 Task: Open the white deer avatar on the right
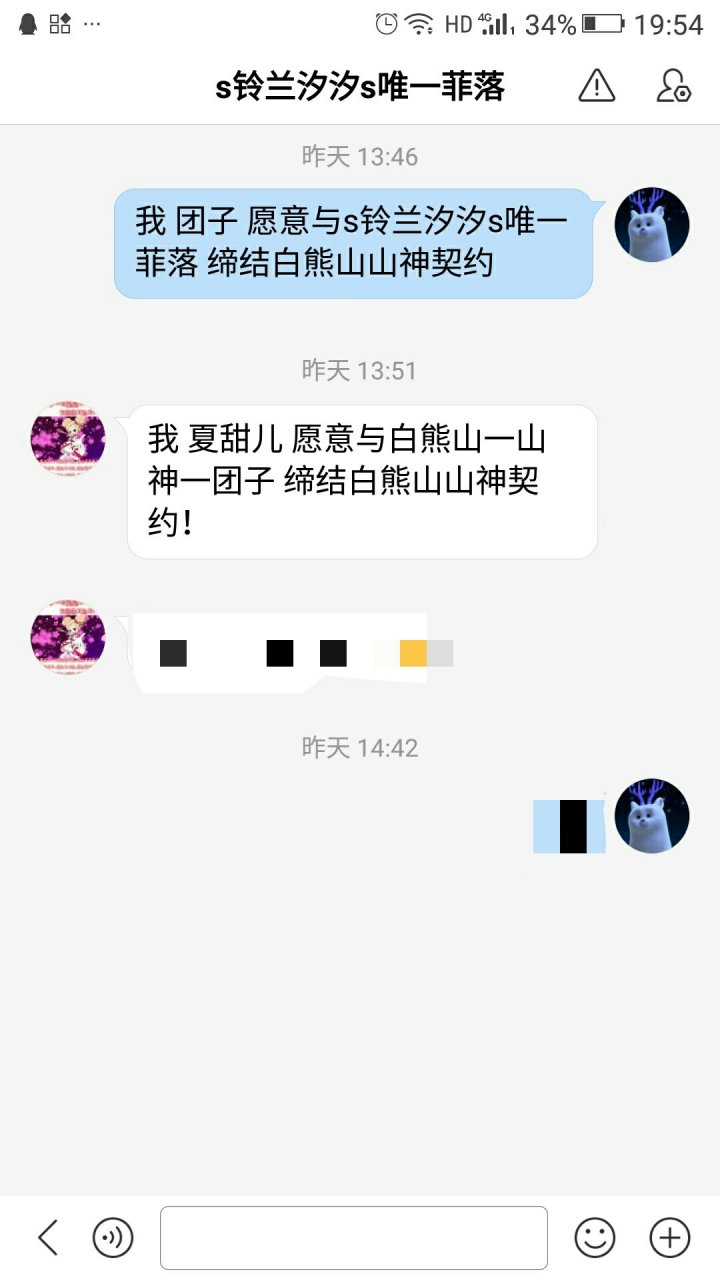click(x=651, y=225)
